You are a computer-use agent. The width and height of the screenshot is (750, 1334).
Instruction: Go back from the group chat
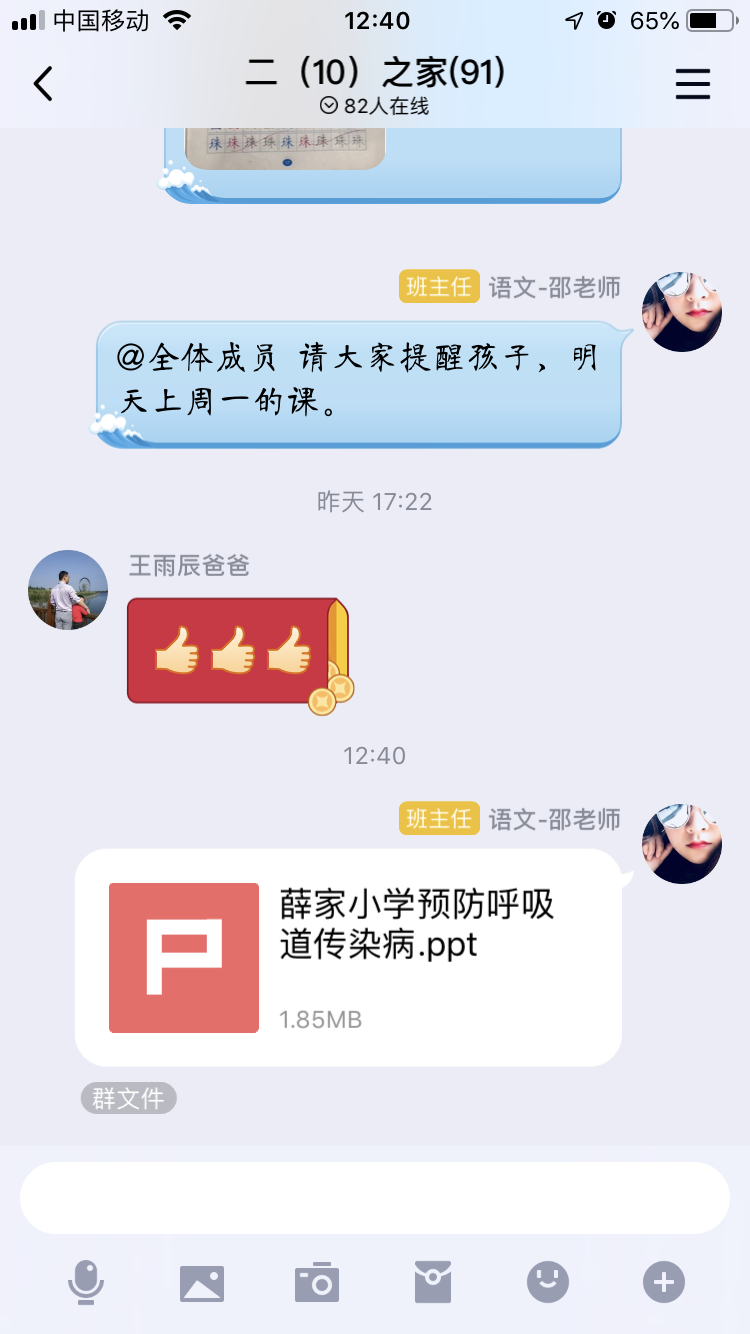point(42,84)
